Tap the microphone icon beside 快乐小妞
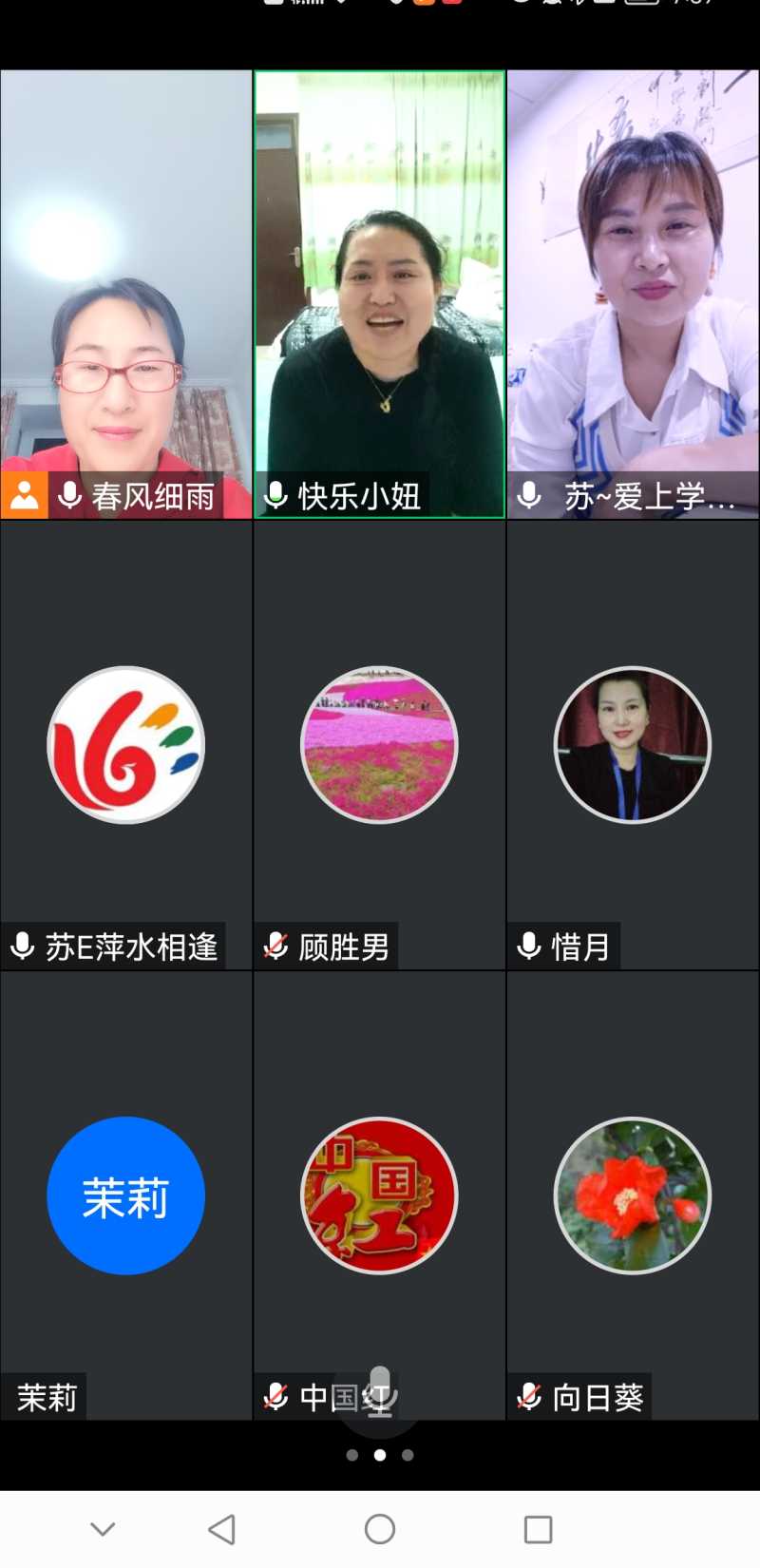 pyautogui.click(x=276, y=494)
